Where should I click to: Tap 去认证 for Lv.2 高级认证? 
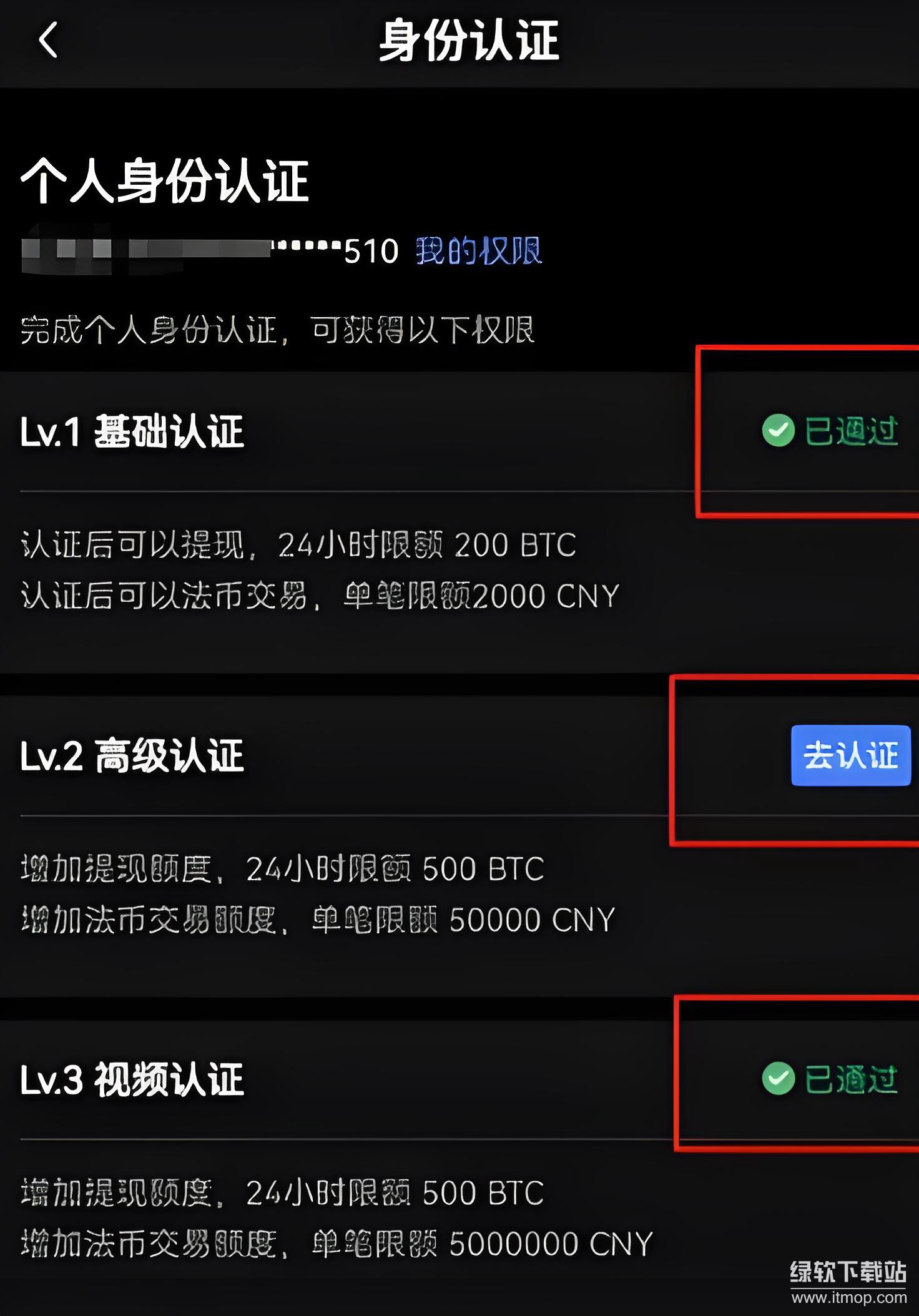pyautogui.click(x=850, y=755)
